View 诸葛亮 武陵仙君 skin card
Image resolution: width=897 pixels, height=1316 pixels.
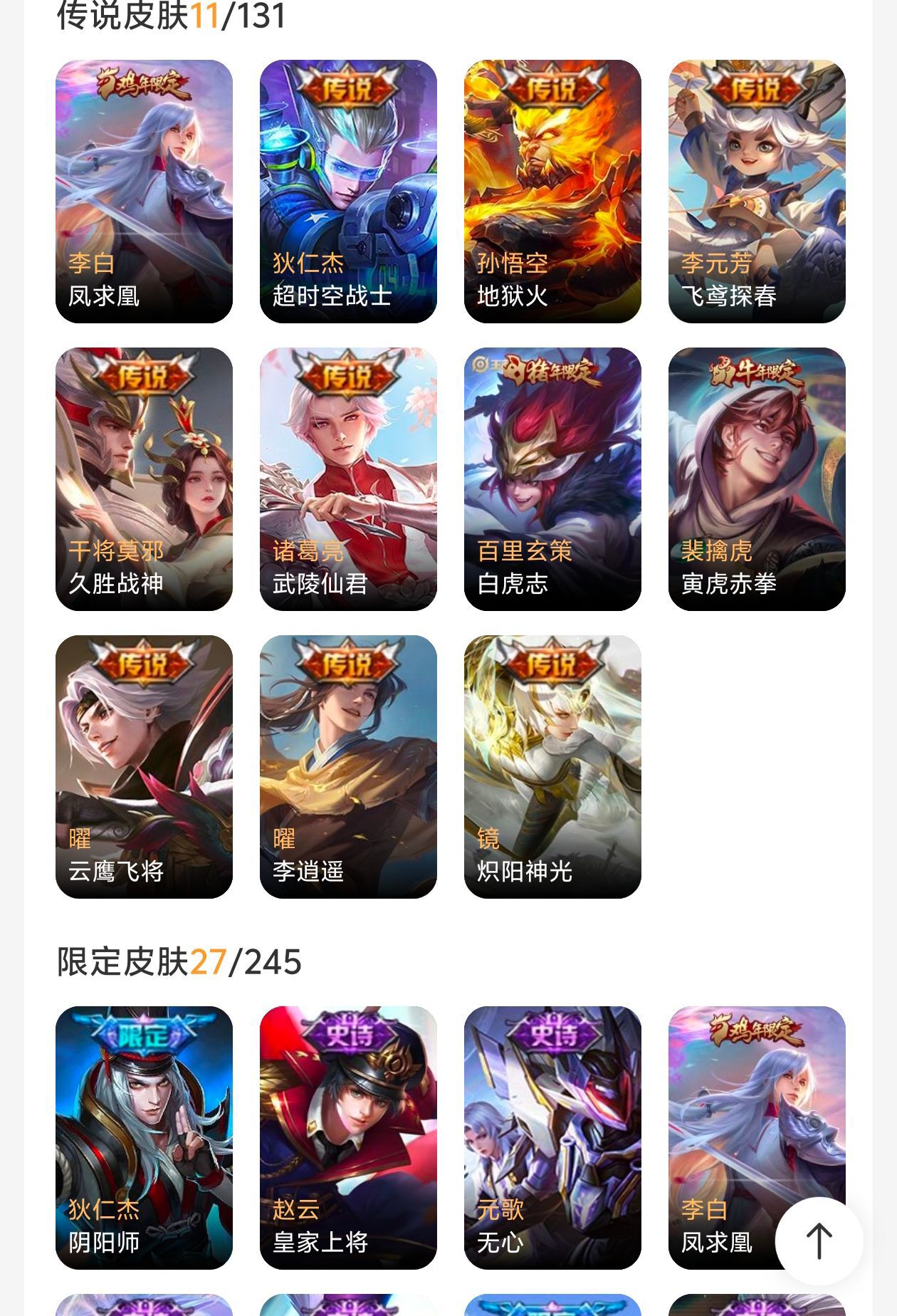click(x=348, y=479)
